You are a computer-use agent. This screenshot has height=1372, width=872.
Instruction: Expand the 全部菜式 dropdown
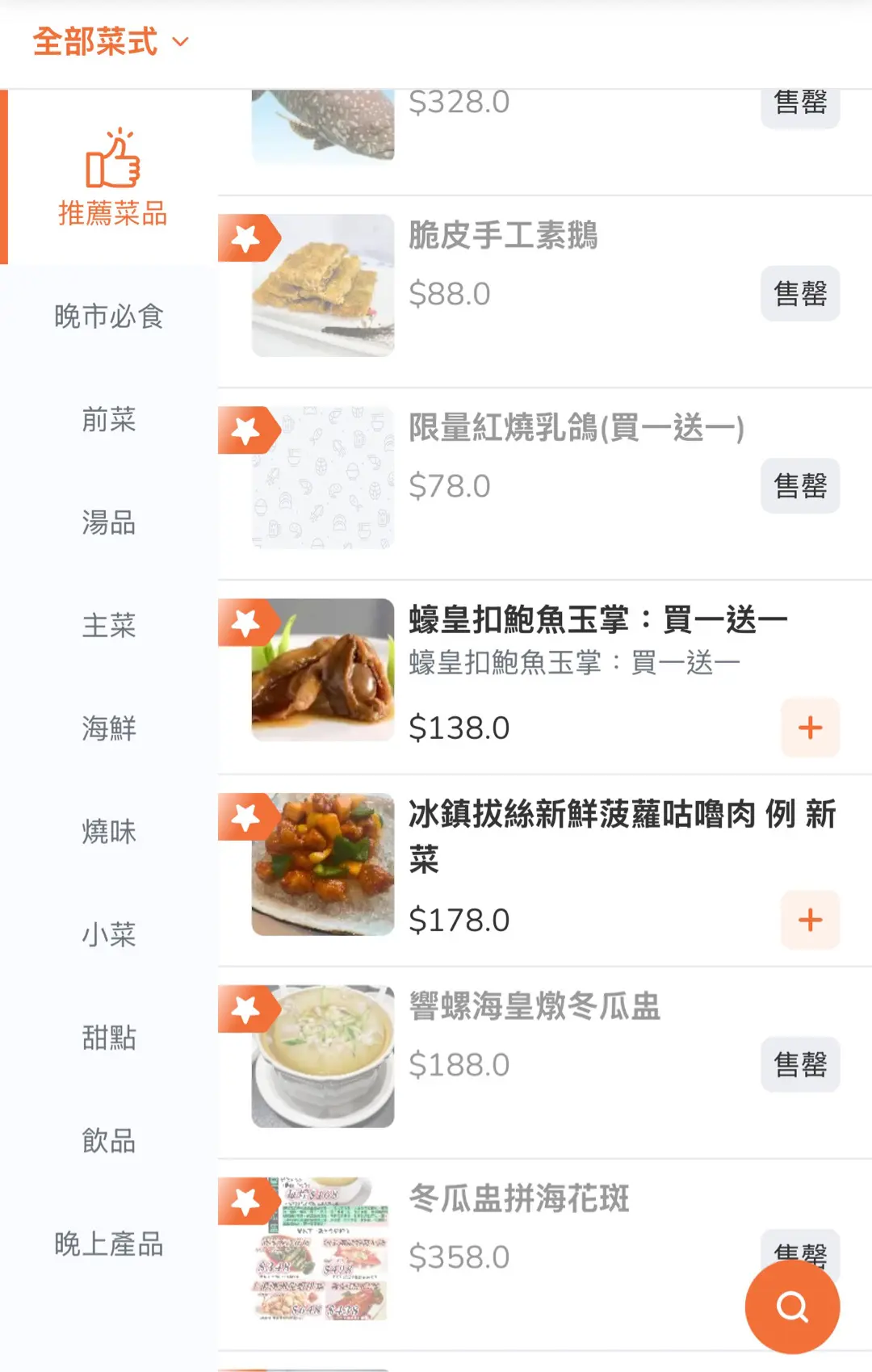pyautogui.click(x=111, y=42)
